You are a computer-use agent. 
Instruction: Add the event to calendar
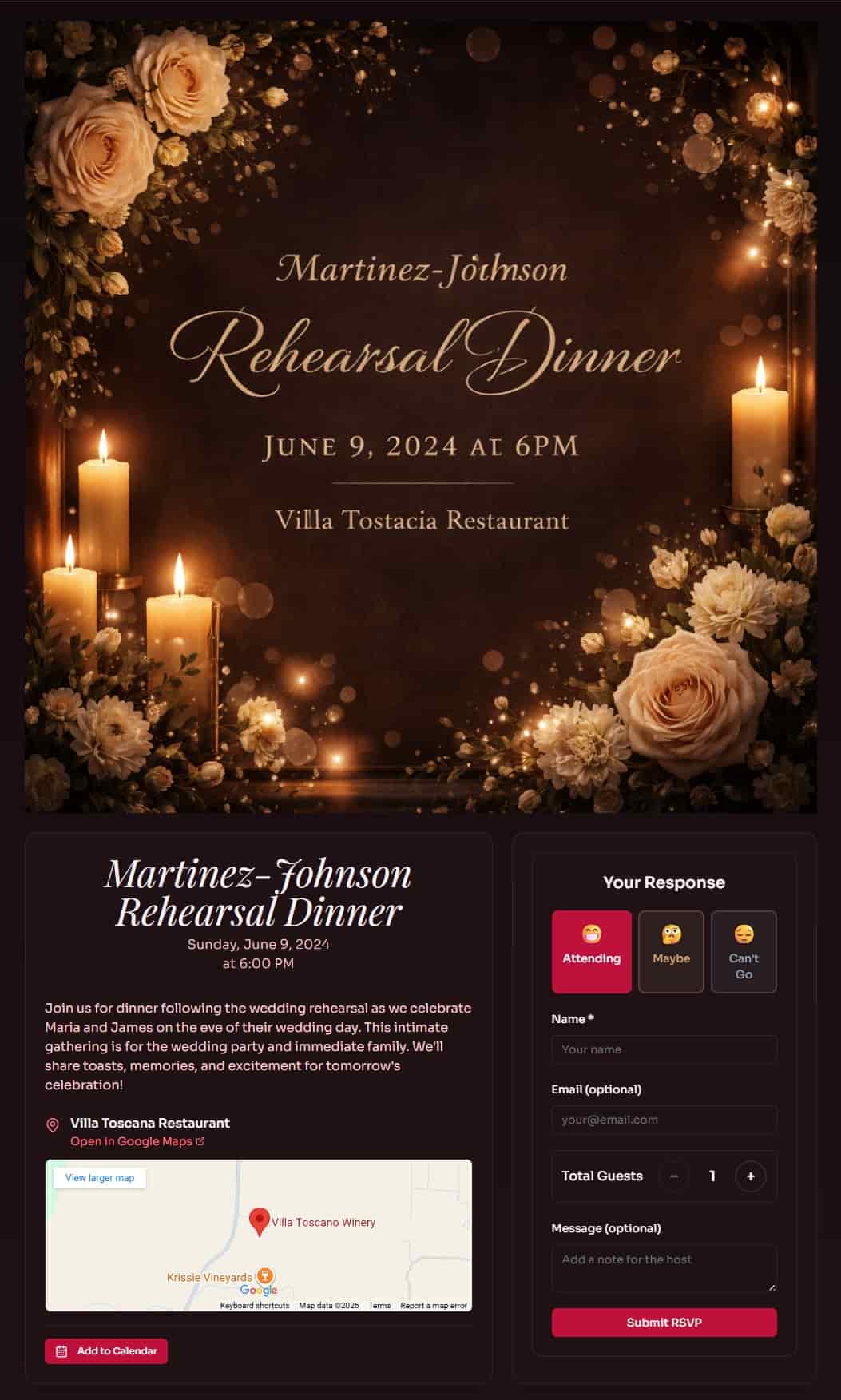point(106,1351)
